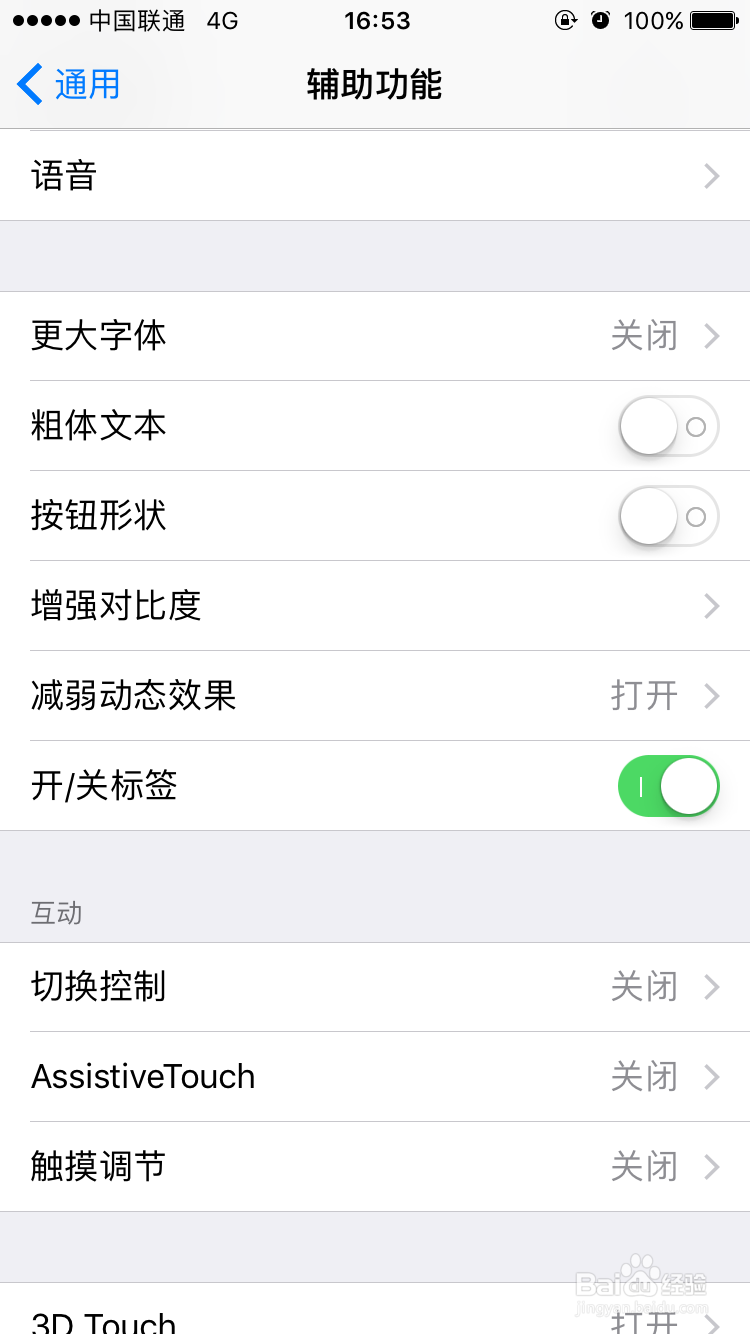Image resolution: width=750 pixels, height=1334 pixels.
Task: Open the AssistiveTouch settings
Action: (x=375, y=1076)
